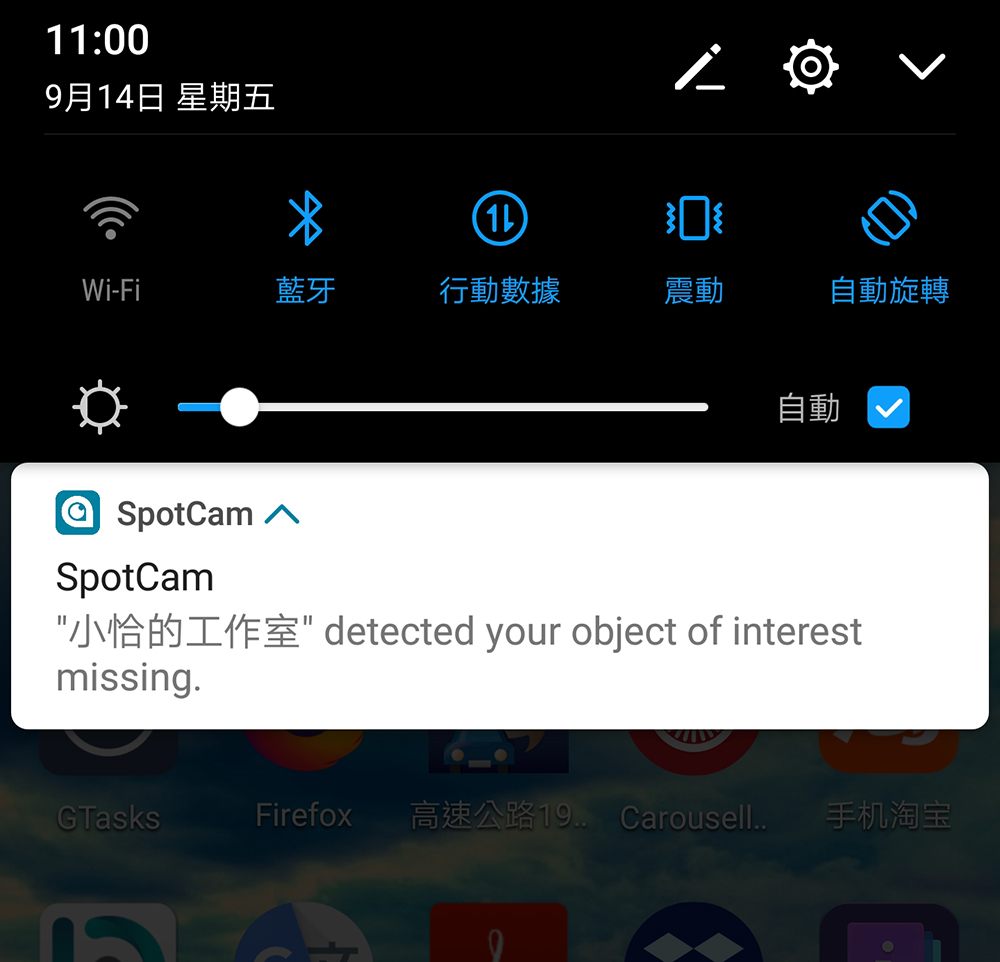
Task: Collapse the SpotCam notification
Action: 283,514
